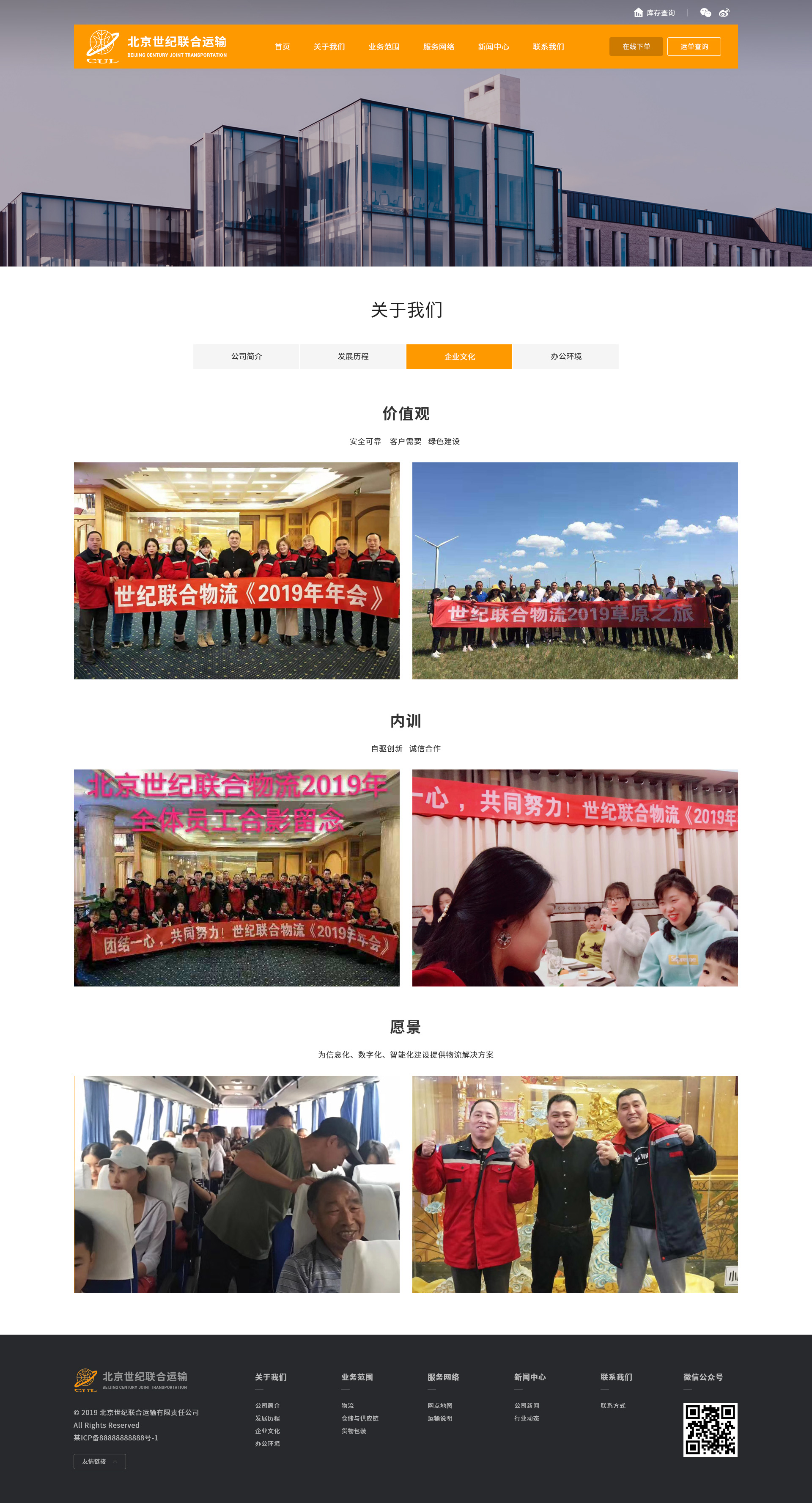812x1503 pixels.
Task: Tap the 在线下单 button
Action: (636, 47)
